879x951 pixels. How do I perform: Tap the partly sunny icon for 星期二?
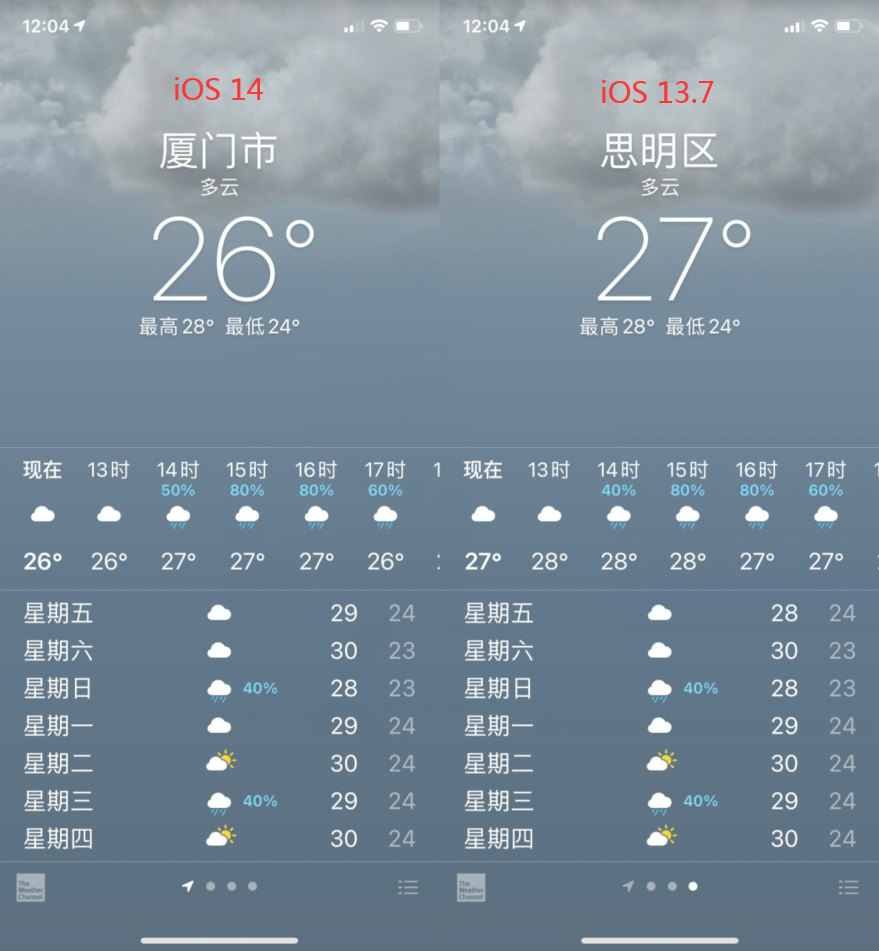coord(221,762)
